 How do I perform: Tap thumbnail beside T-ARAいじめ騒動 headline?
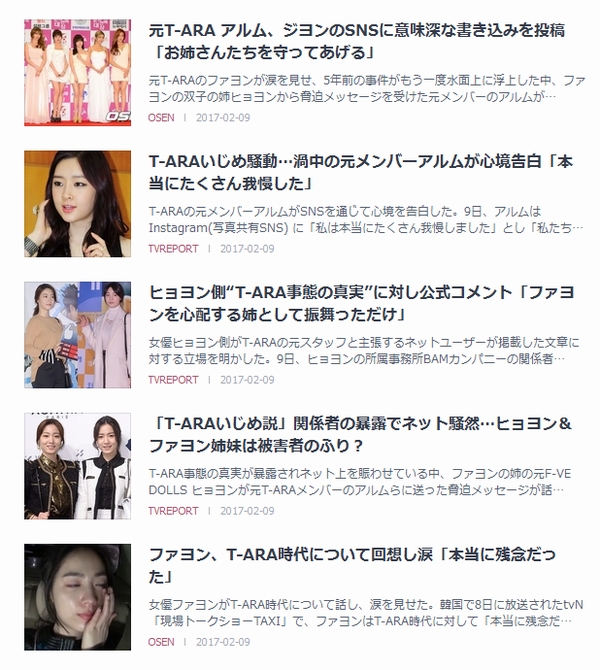78,204
